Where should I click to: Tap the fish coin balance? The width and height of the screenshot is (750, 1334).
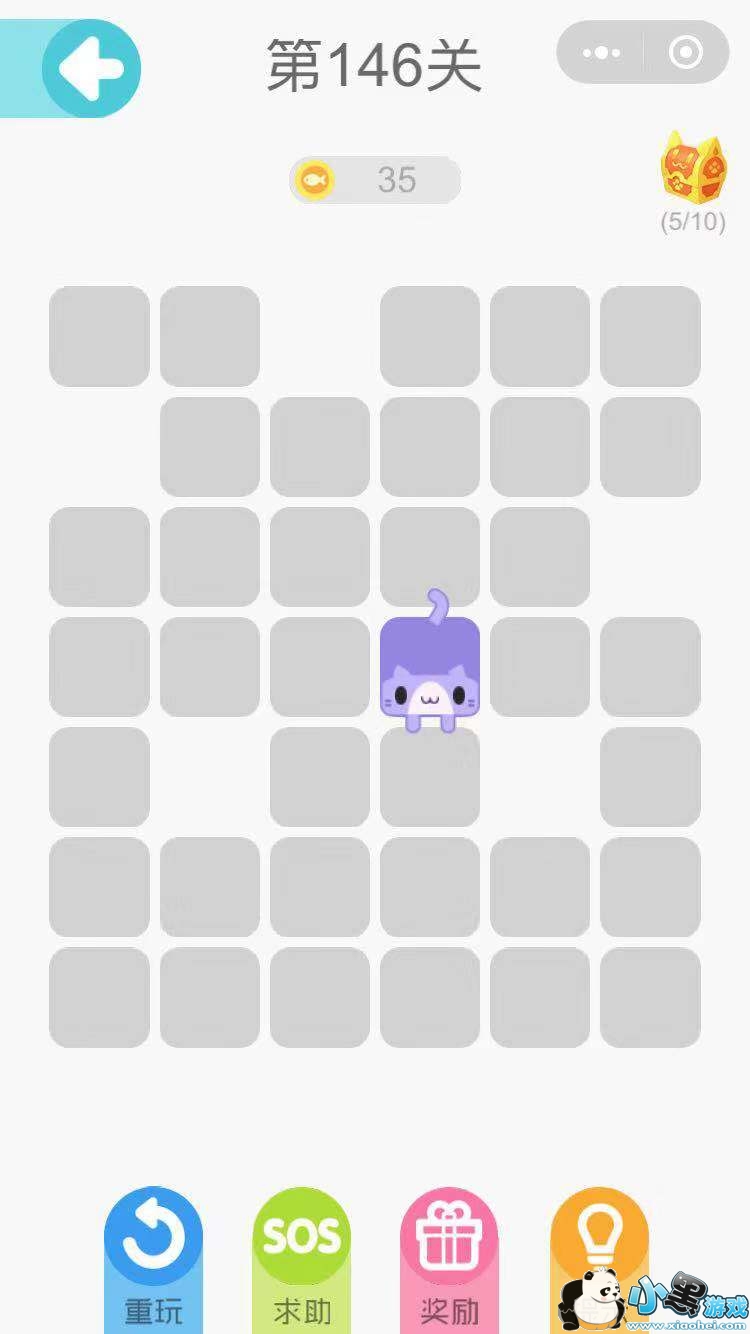[375, 180]
